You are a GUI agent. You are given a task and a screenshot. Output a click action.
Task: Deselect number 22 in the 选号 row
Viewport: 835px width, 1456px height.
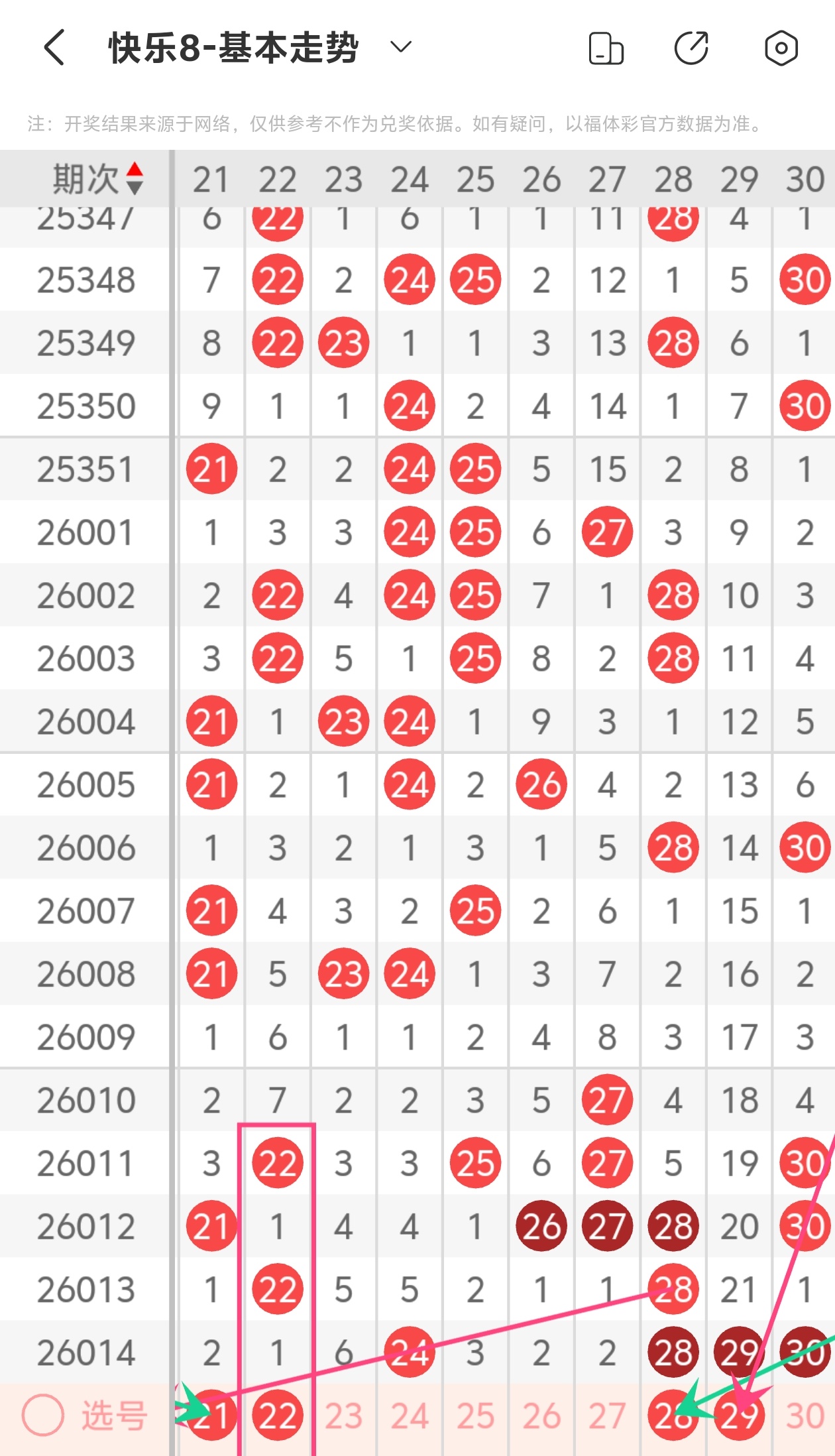(277, 1416)
